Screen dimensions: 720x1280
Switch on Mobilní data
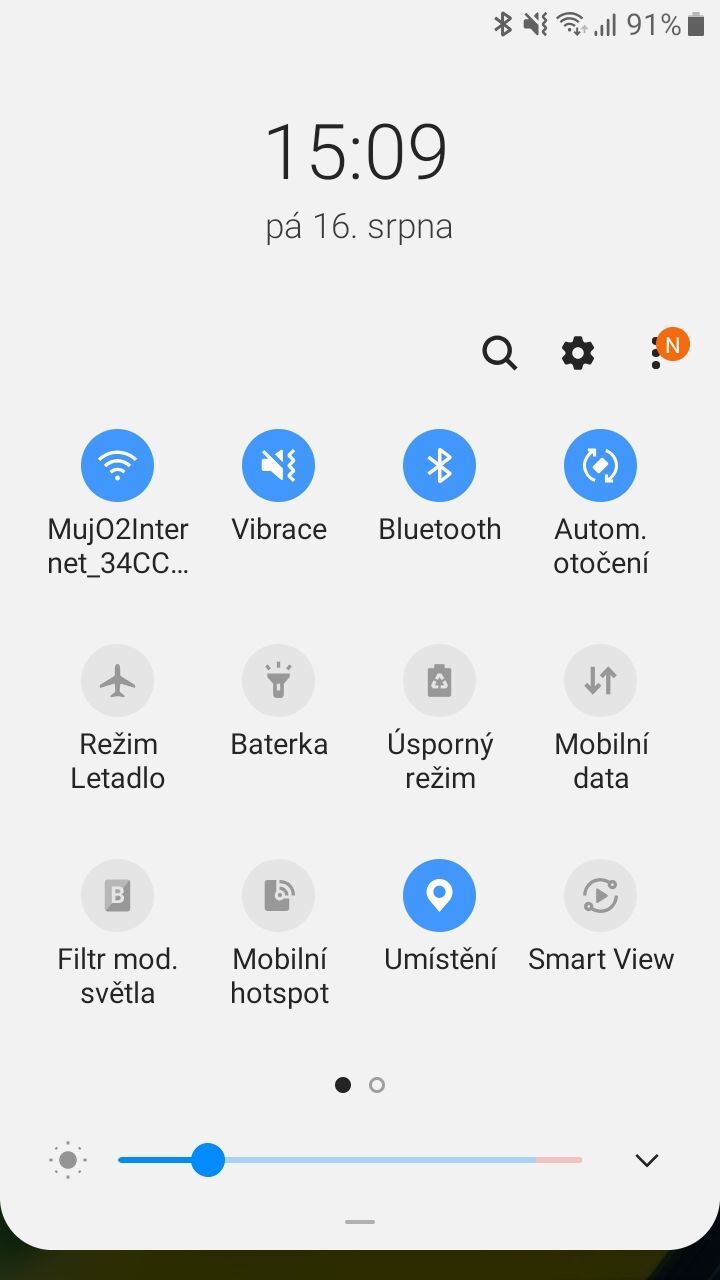pos(600,680)
